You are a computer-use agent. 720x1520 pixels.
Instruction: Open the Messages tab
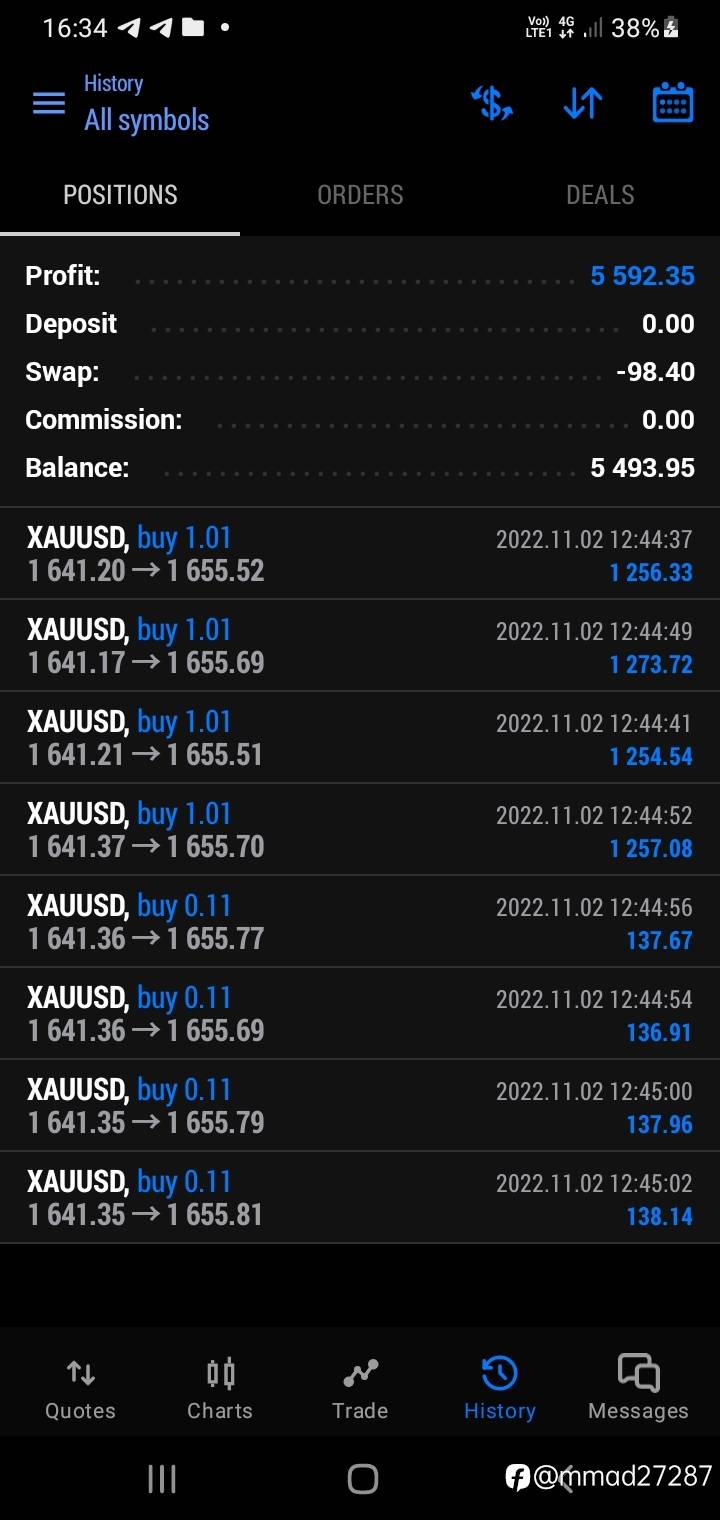point(638,1389)
